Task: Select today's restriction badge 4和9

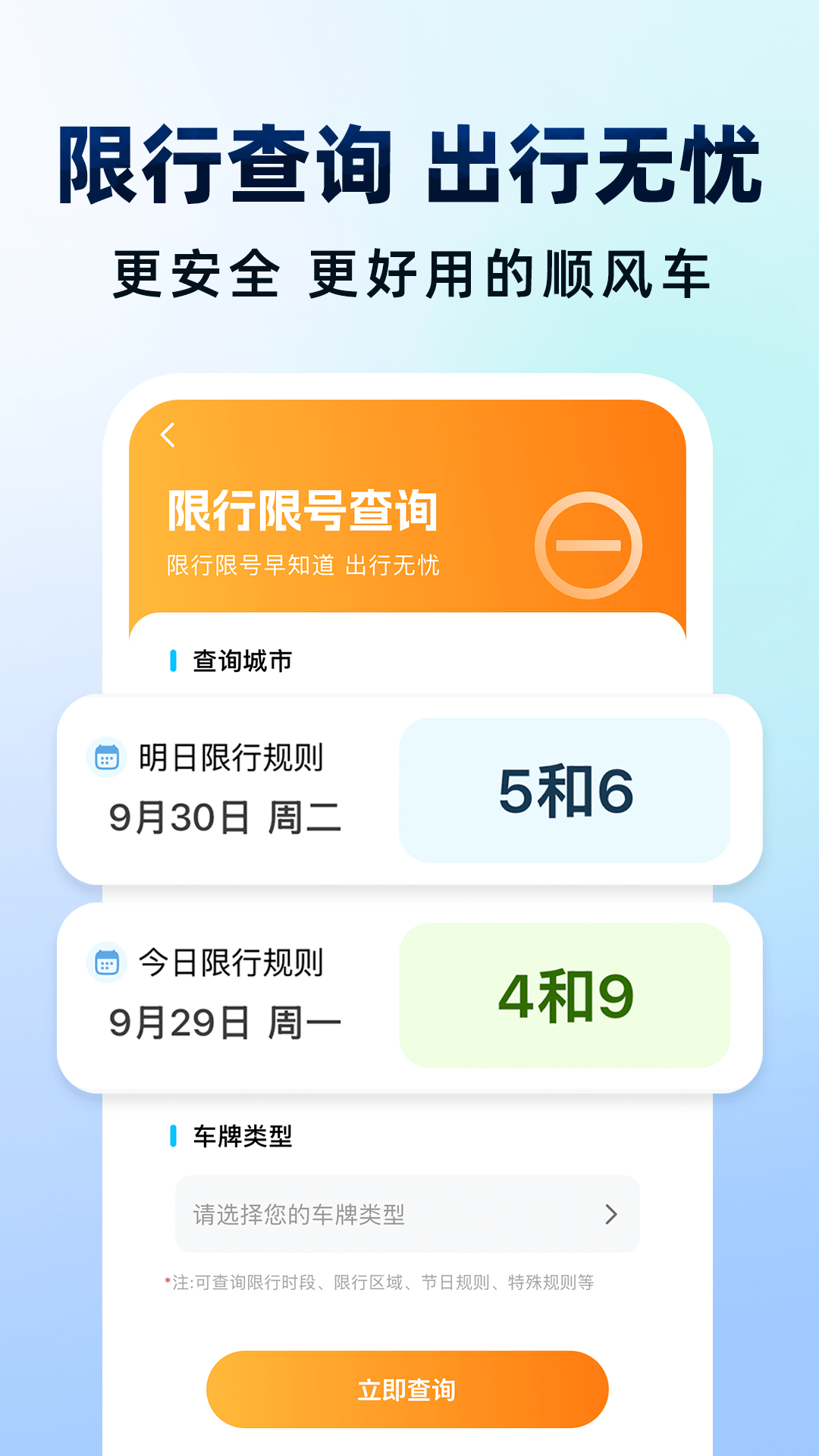Action: 565,996
